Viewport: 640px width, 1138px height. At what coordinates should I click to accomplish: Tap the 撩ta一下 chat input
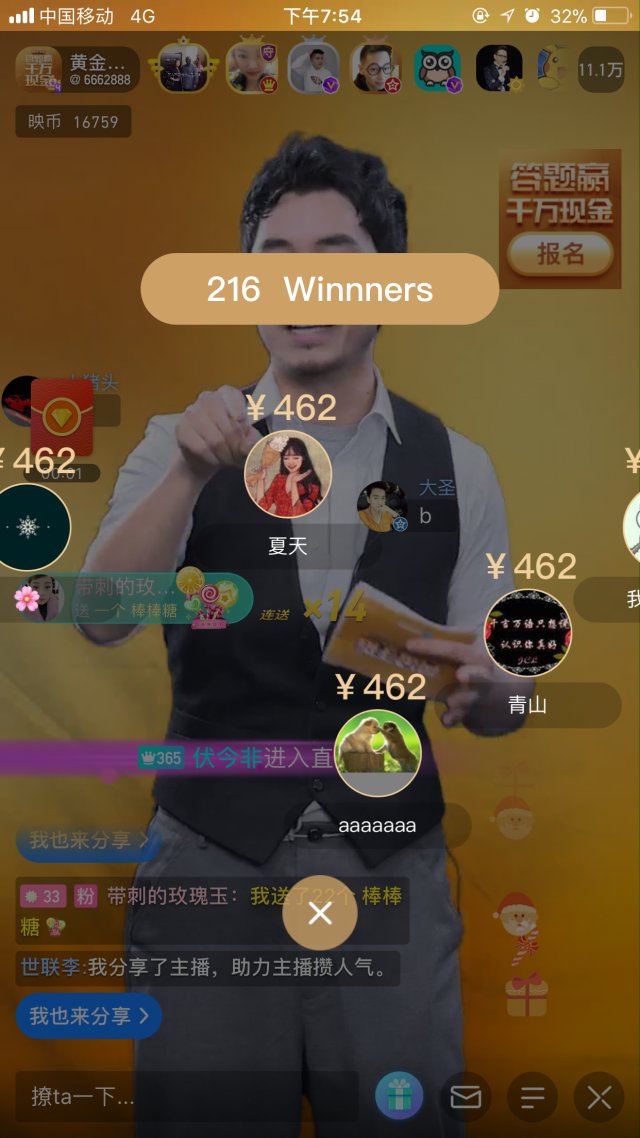click(185, 1097)
